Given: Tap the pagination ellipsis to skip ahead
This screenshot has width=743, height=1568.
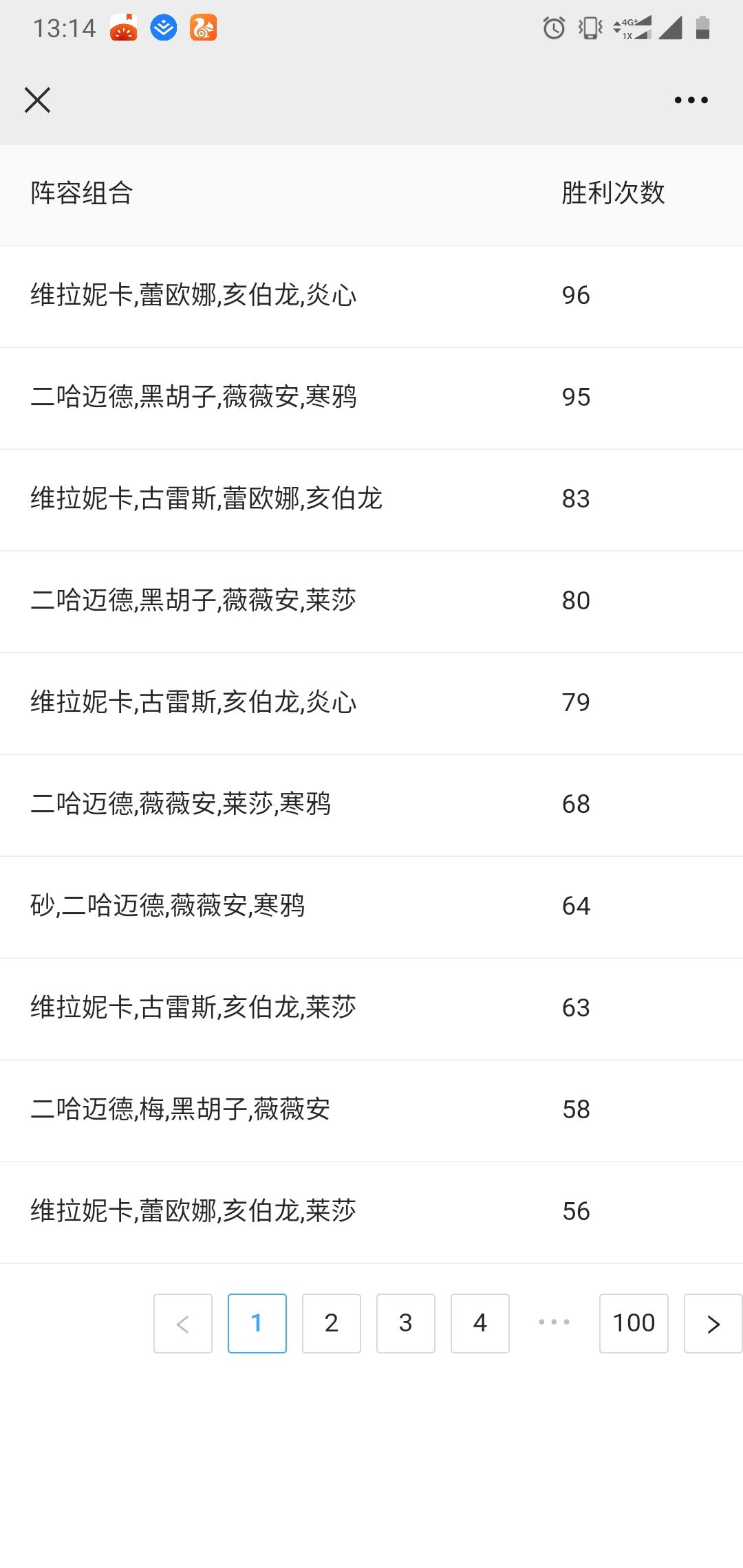Looking at the screenshot, I should (554, 1322).
